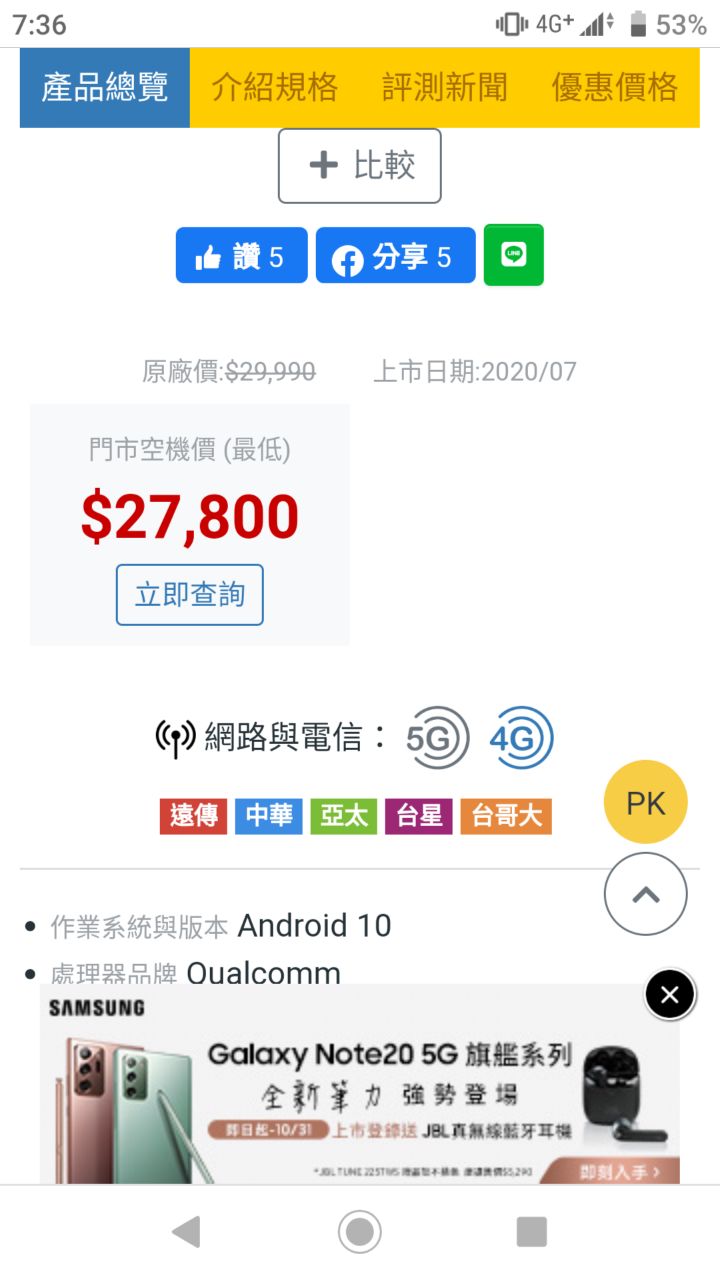Open the Galaxy Note20 5G banner ad
720x1280 pixels.
click(x=360, y=1090)
